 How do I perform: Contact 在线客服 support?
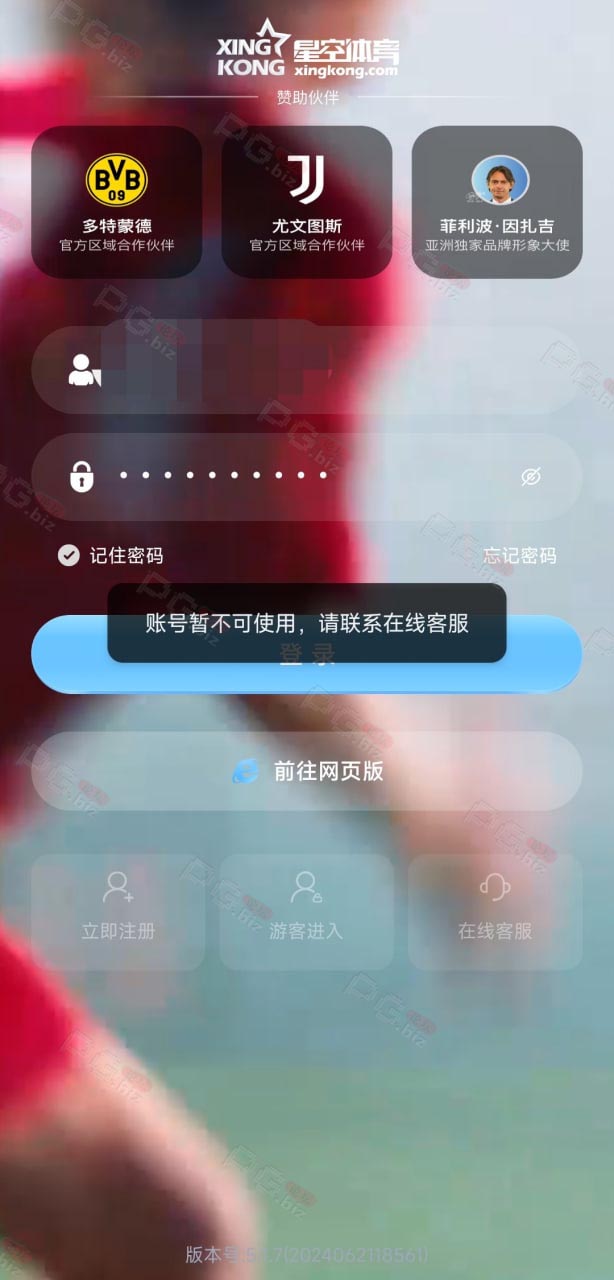[x=495, y=911]
